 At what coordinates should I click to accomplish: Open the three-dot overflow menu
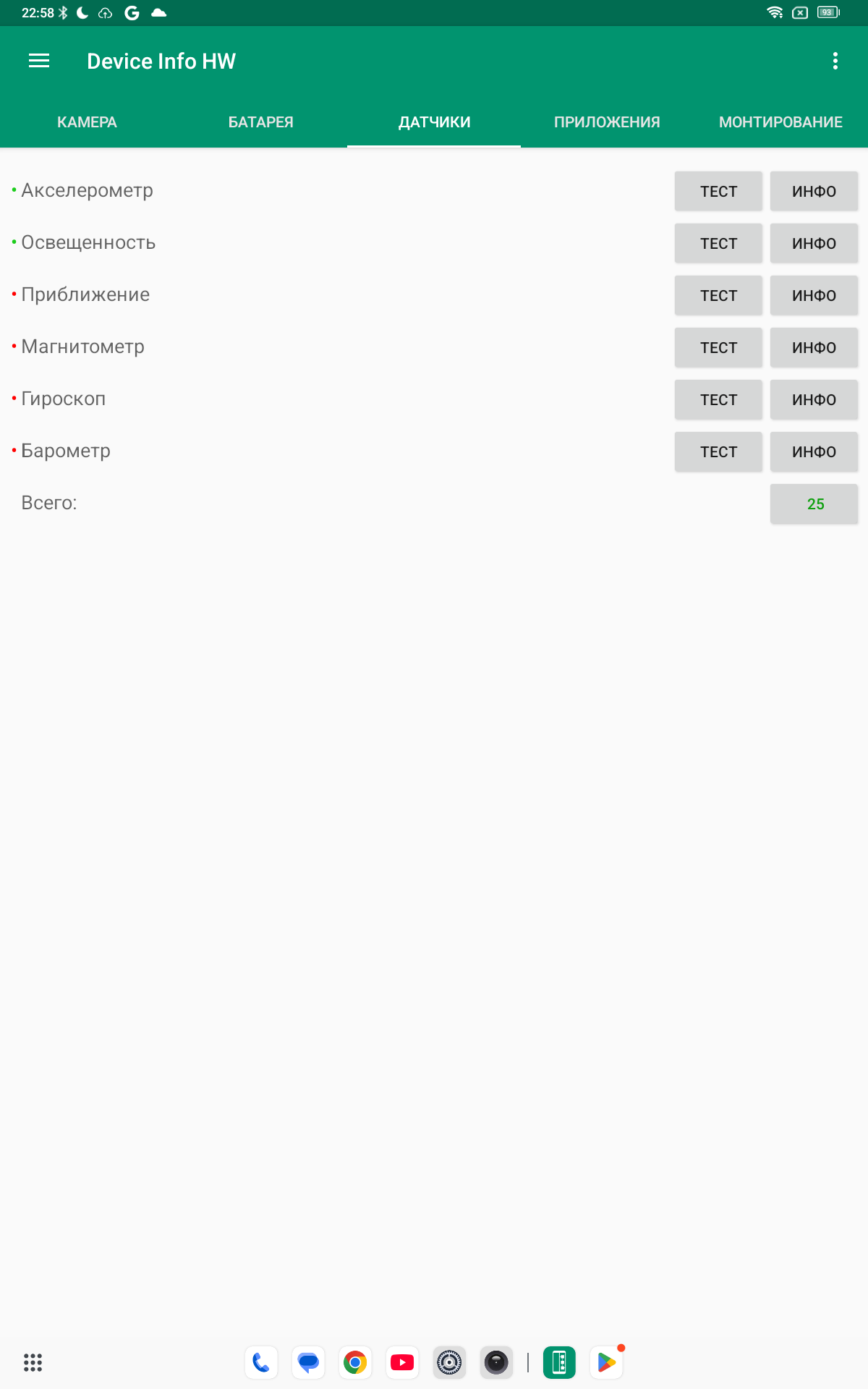pos(835,61)
